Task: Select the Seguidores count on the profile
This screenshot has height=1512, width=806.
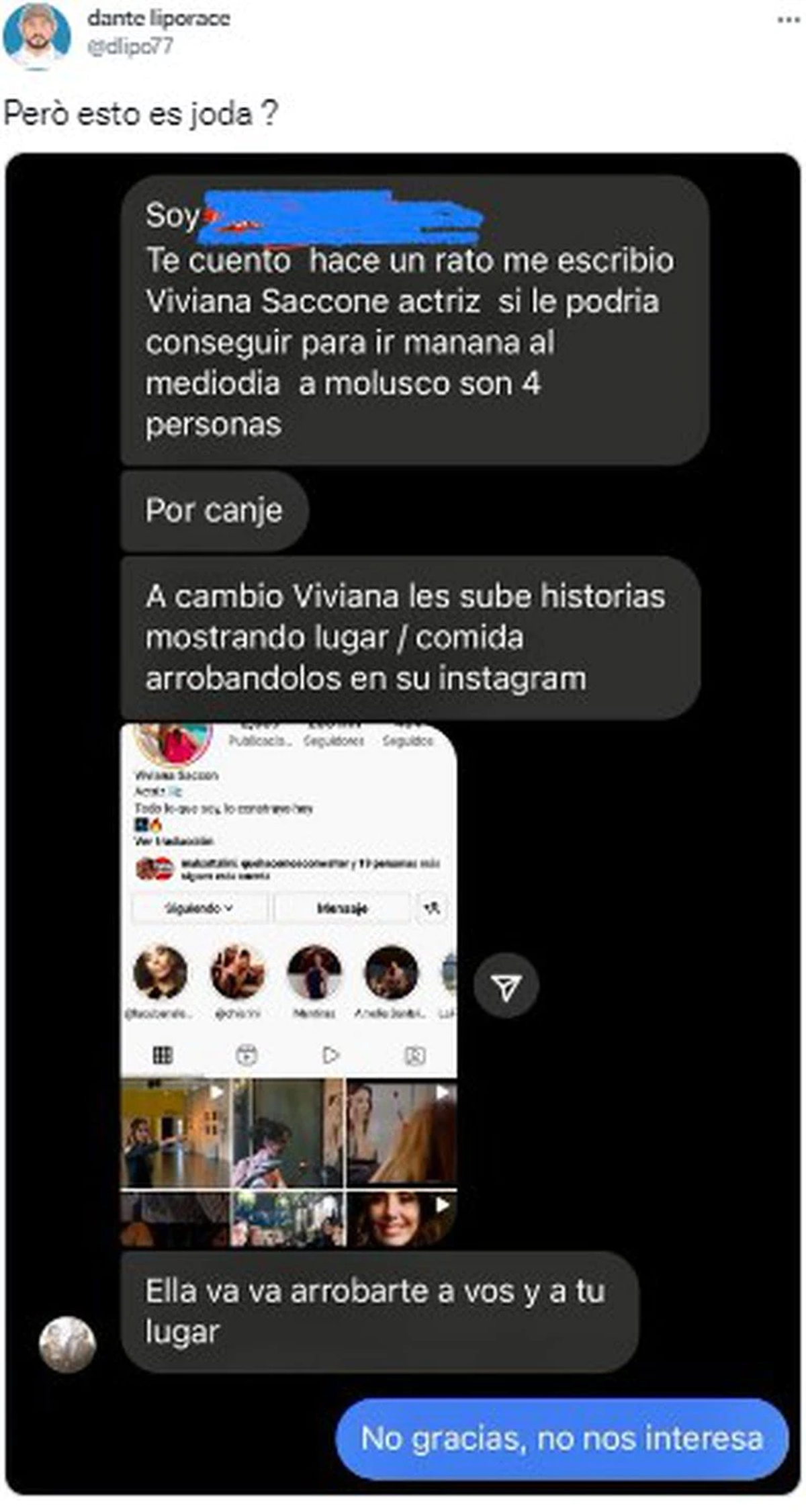Action: (332, 739)
